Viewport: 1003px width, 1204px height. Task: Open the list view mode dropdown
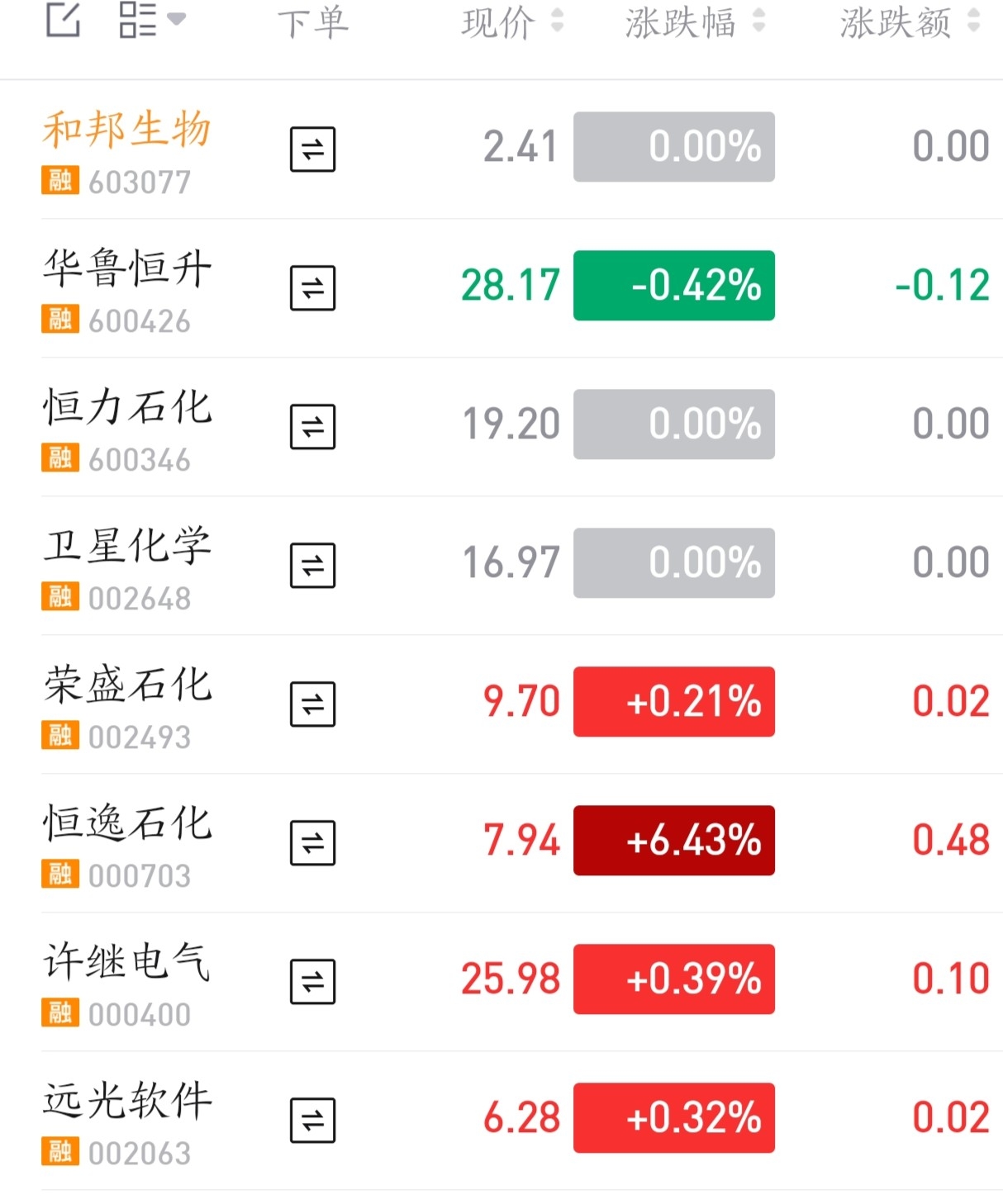(152, 20)
